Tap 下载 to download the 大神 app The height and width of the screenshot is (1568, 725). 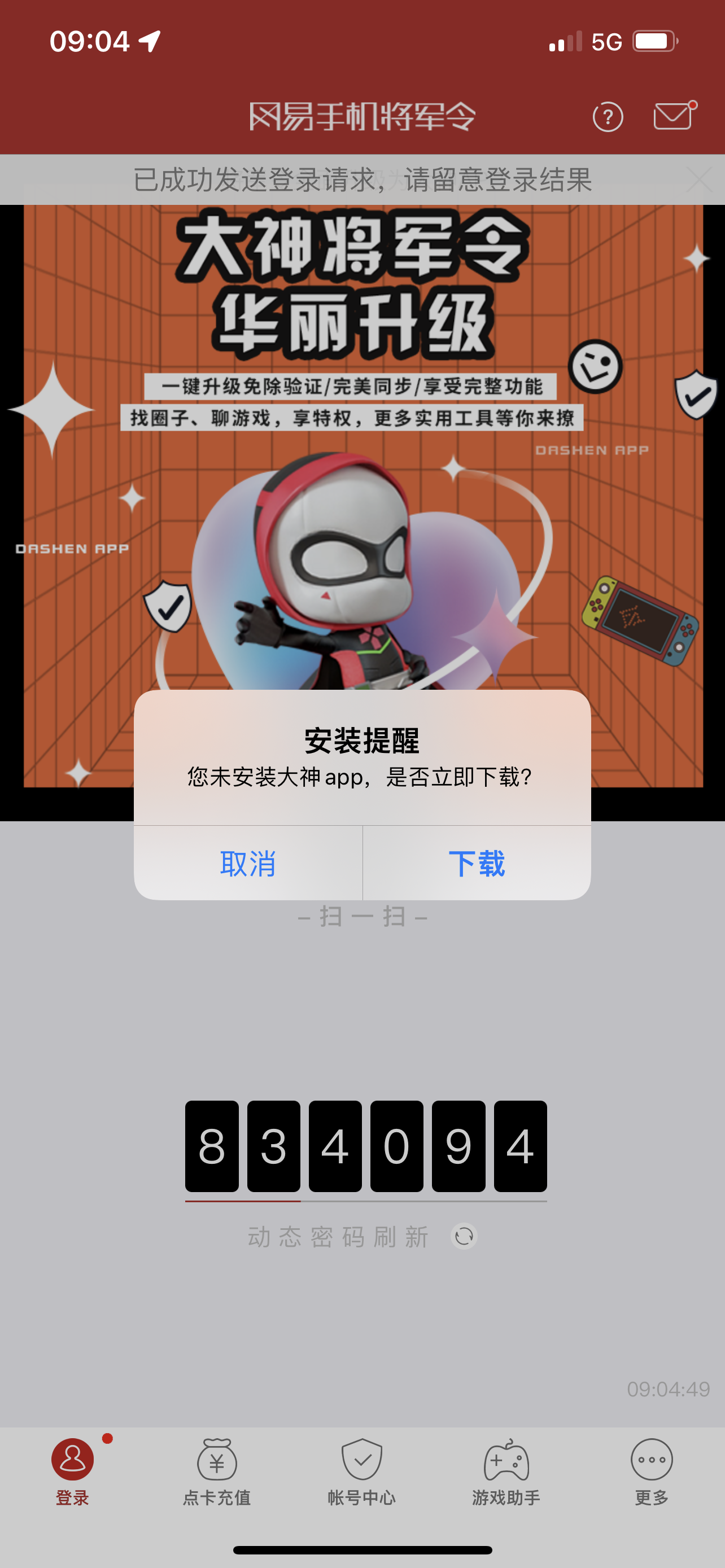point(477,863)
